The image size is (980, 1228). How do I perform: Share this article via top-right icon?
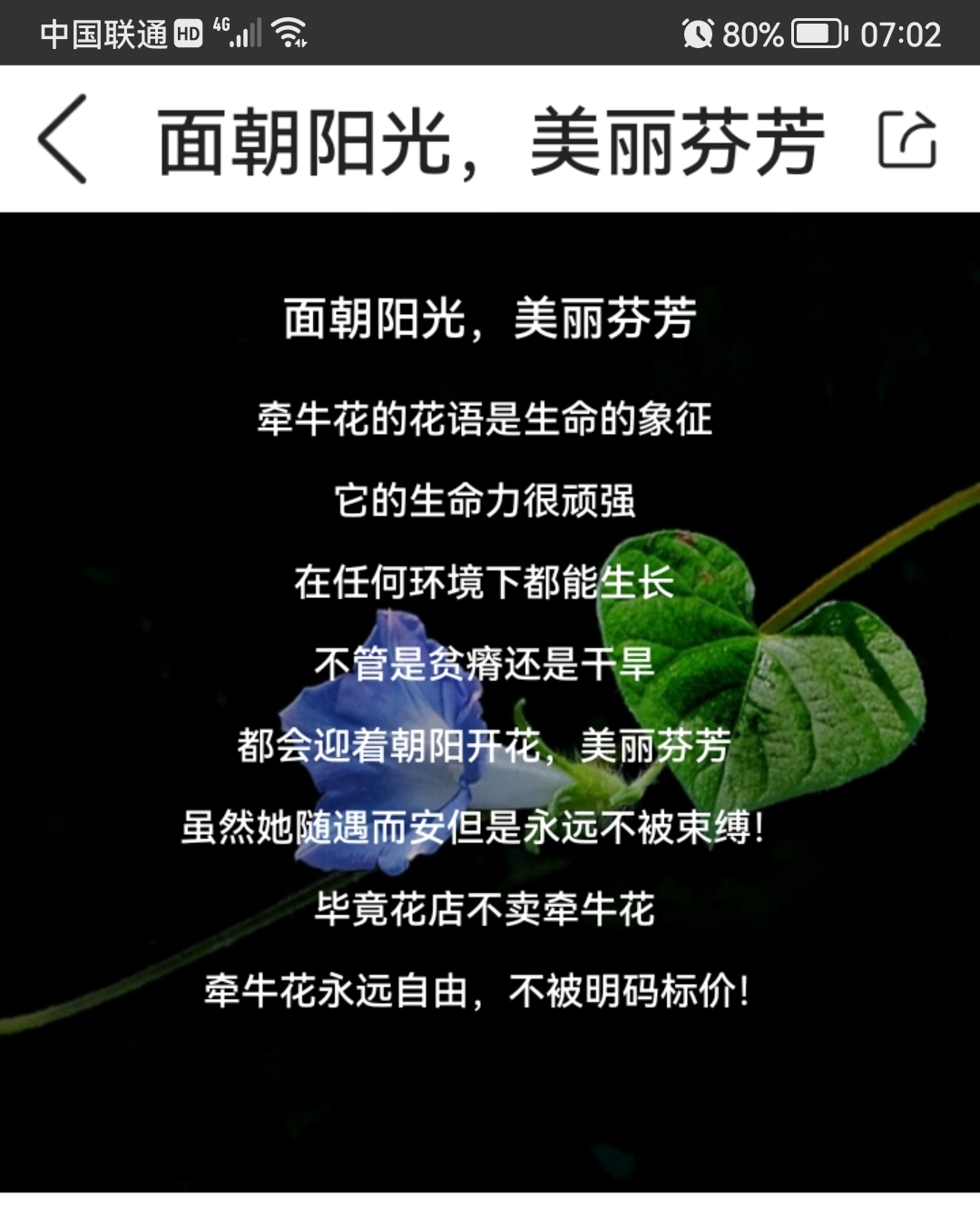pyautogui.click(x=906, y=139)
